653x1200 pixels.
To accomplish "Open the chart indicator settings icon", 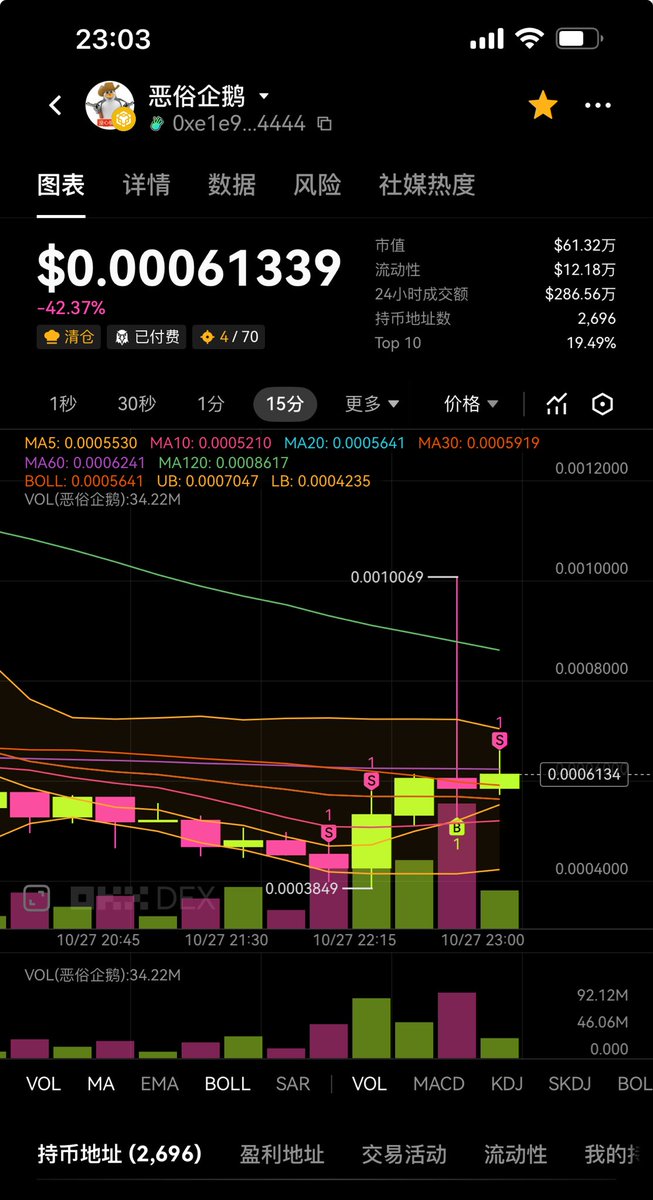I will (x=557, y=404).
